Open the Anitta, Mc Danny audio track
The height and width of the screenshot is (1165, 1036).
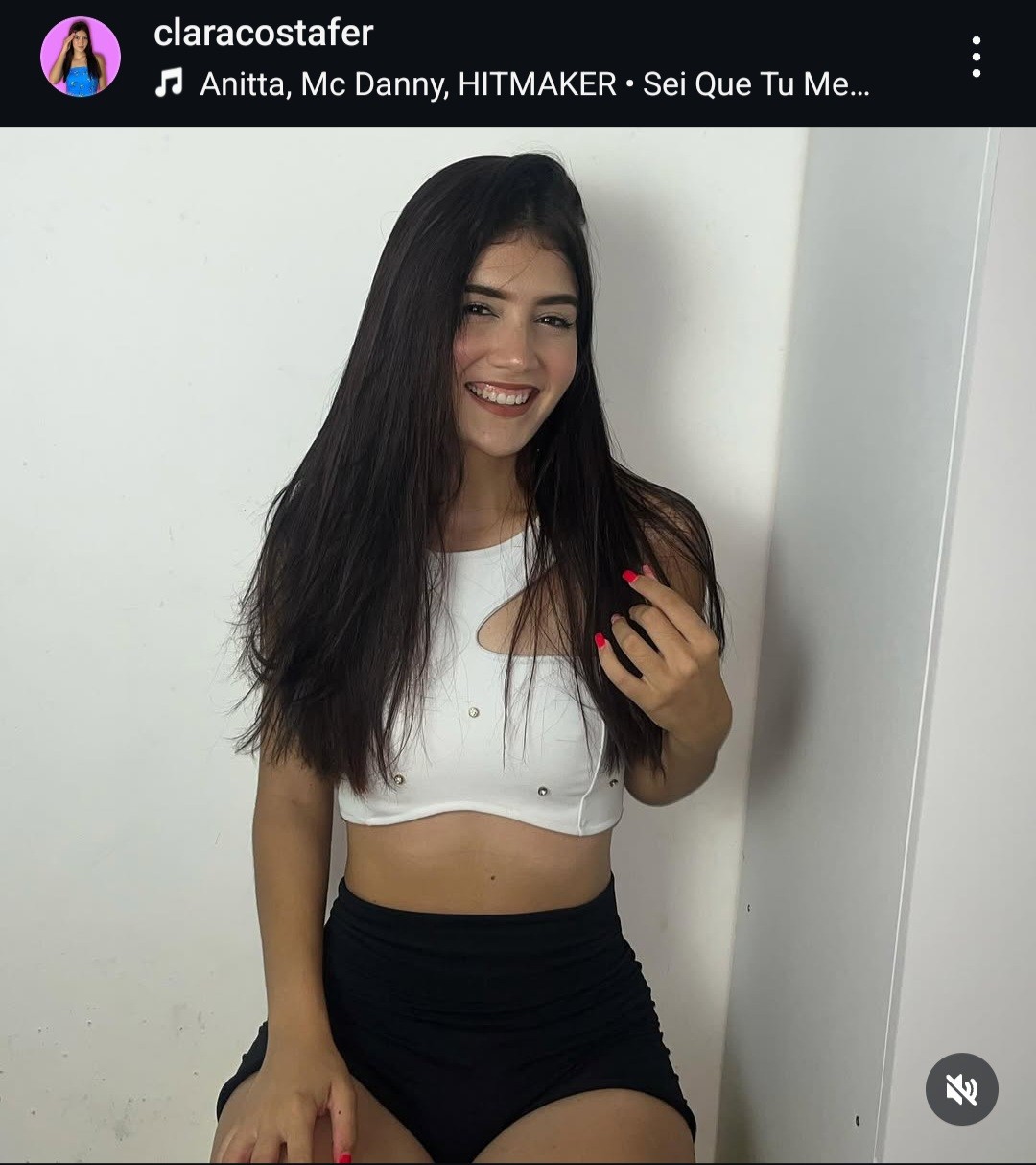coord(533,84)
